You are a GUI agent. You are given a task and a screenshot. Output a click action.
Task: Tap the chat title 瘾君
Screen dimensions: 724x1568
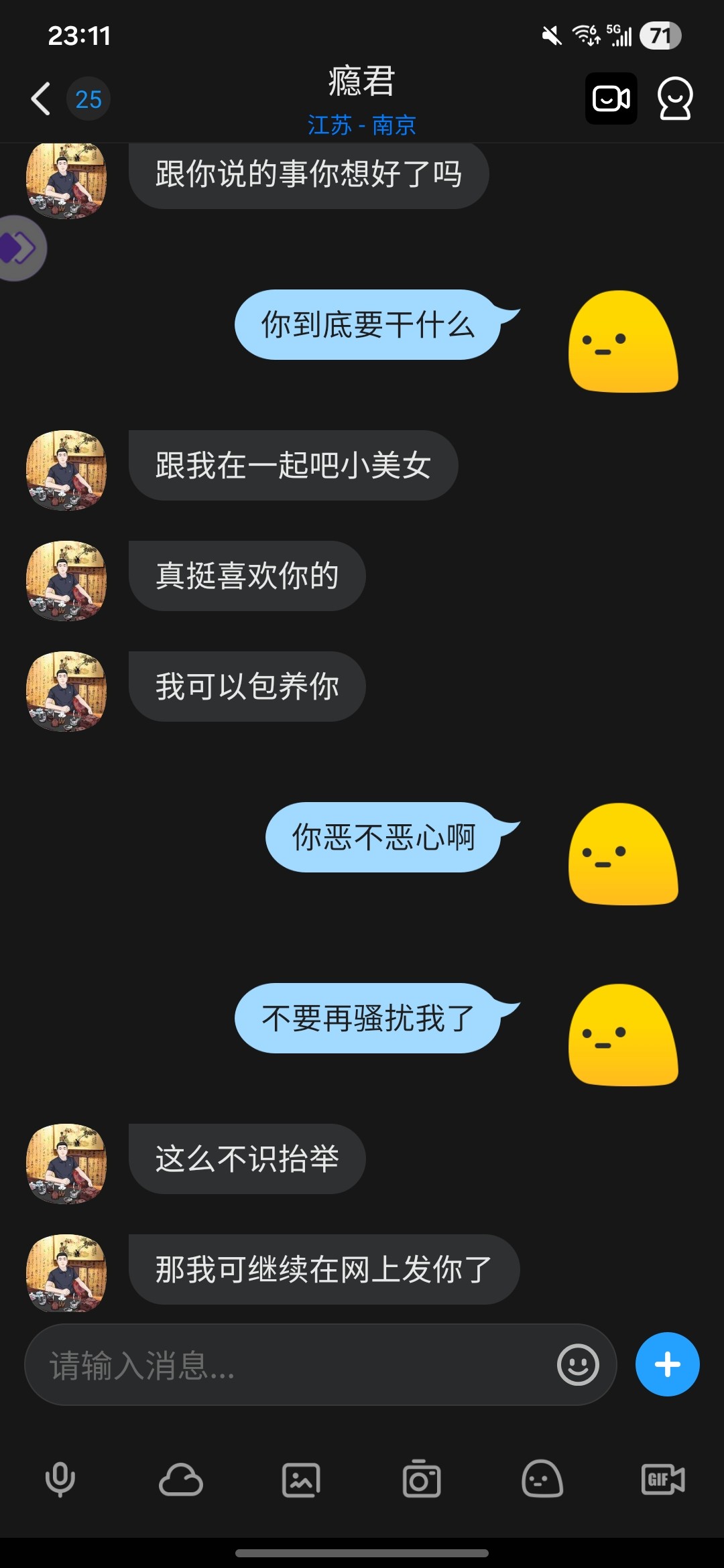point(362,80)
